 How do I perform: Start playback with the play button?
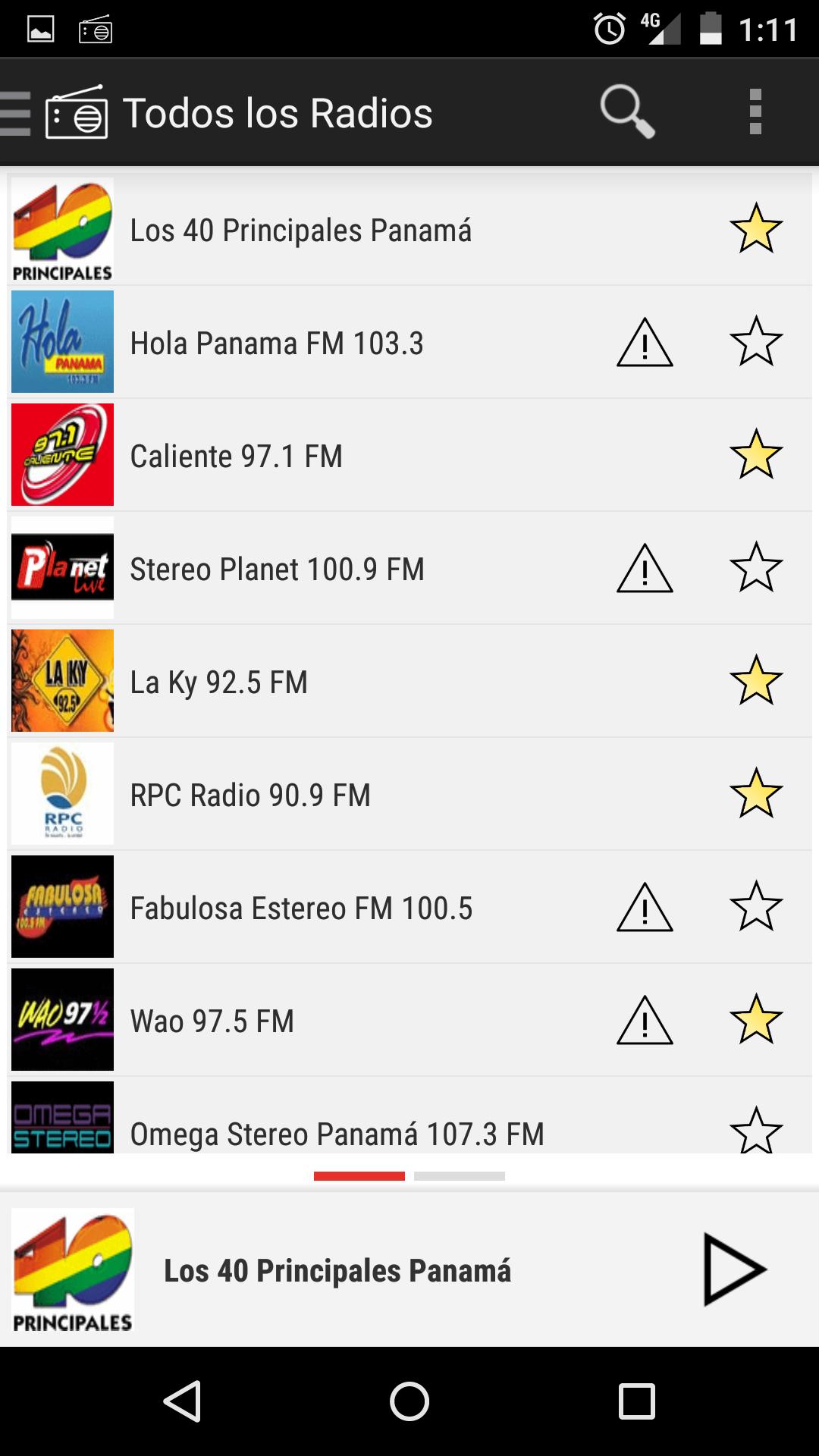point(734,1269)
